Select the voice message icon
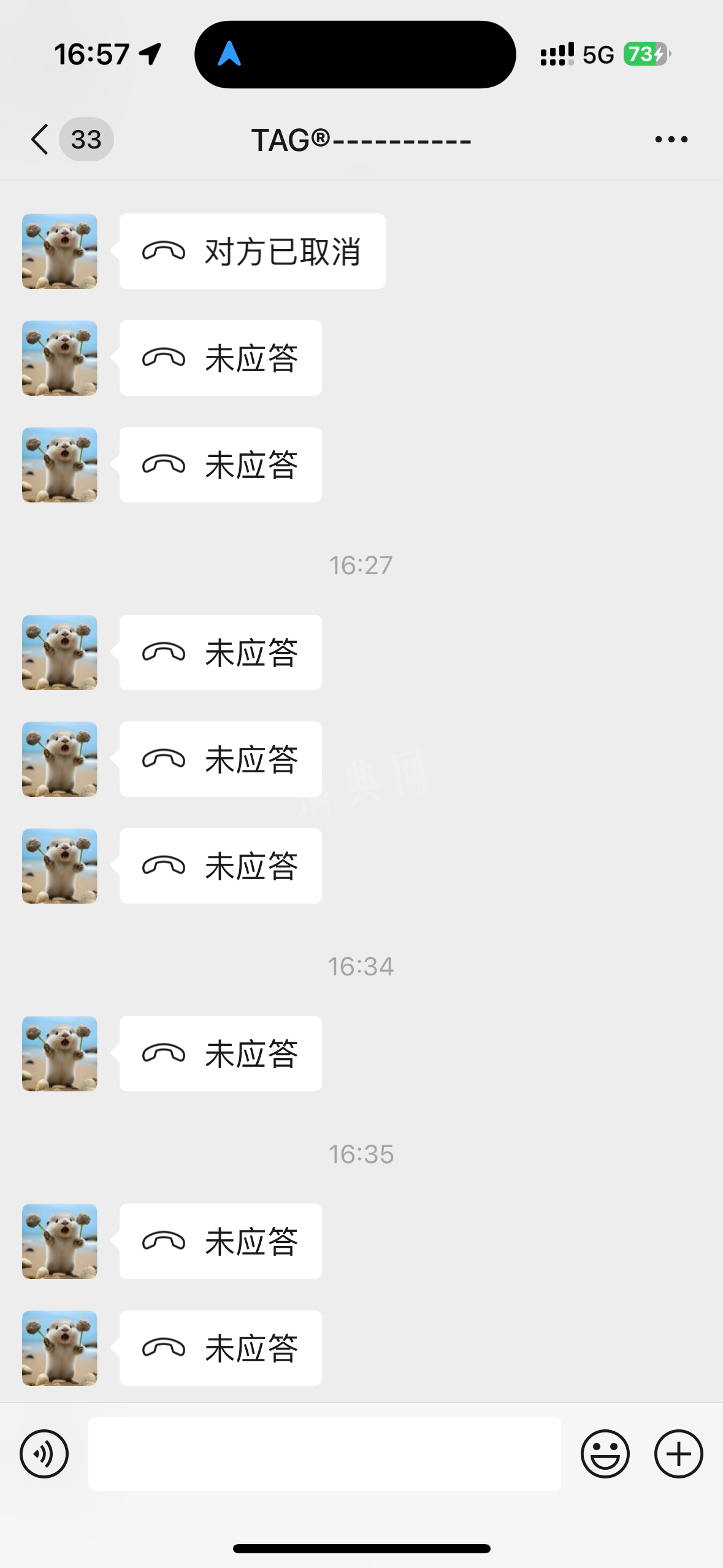Screen dimensions: 723x1568 click(44, 1454)
